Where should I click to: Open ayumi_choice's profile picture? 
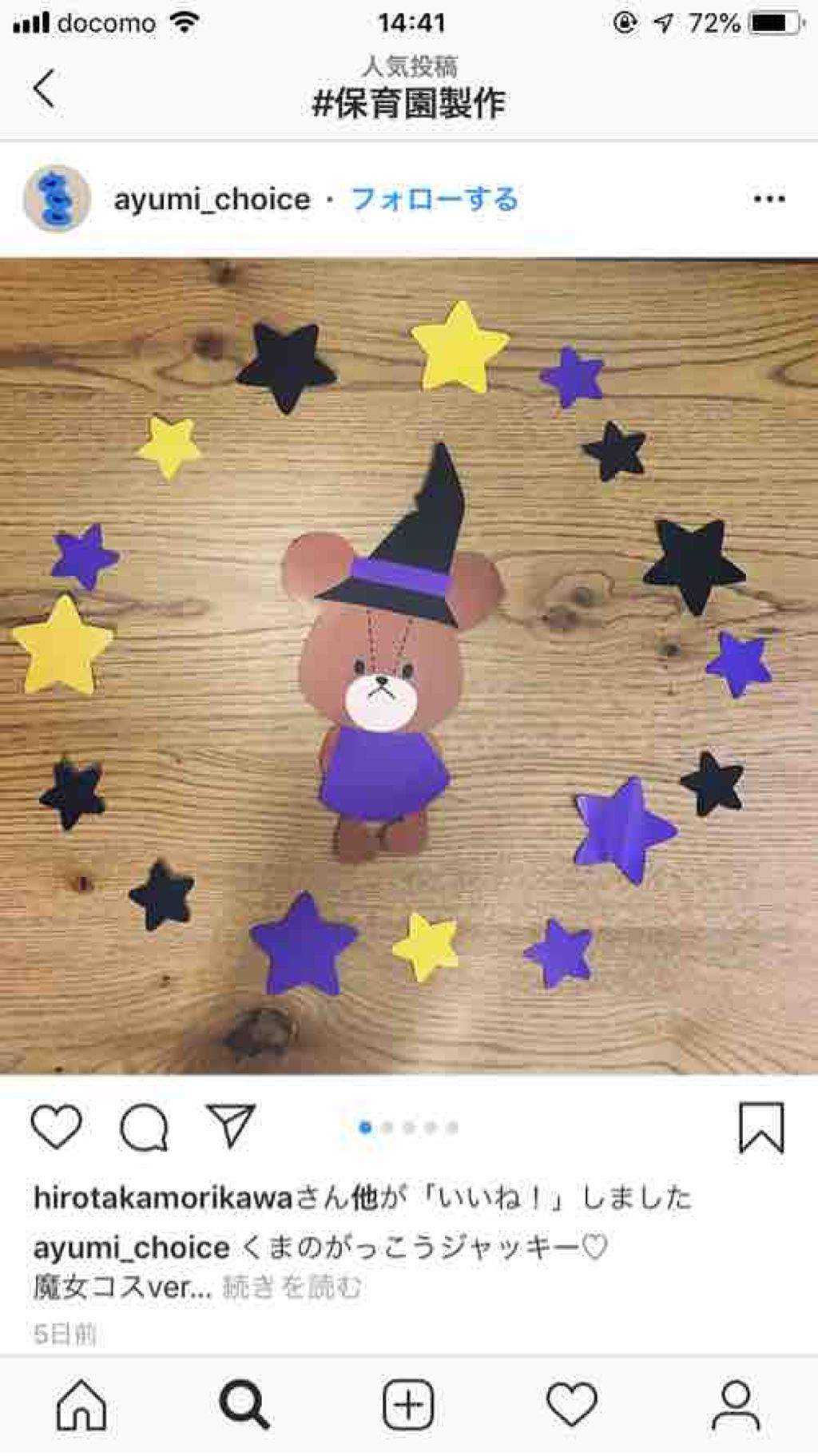[x=56, y=199]
